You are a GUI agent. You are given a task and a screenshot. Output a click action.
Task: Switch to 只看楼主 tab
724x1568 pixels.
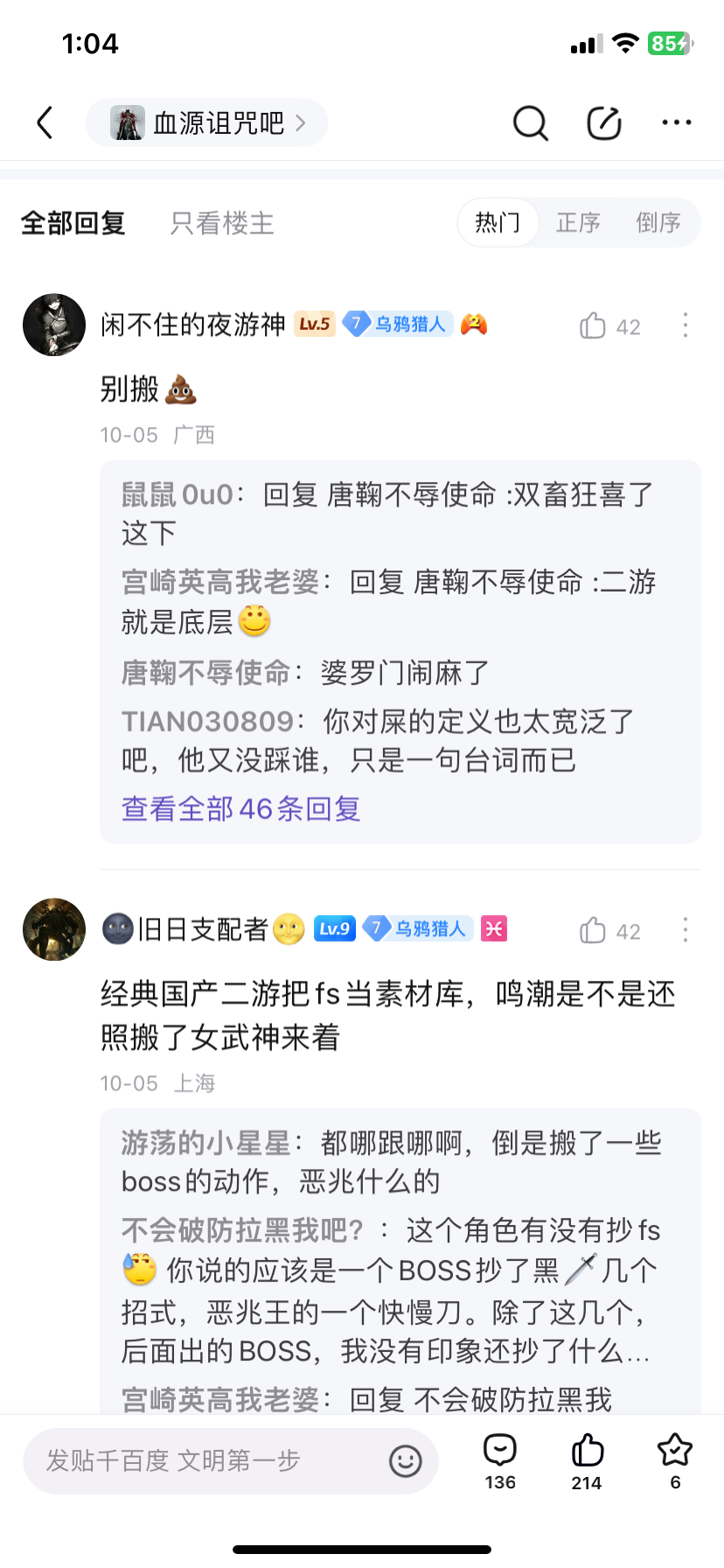[x=222, y=223]
